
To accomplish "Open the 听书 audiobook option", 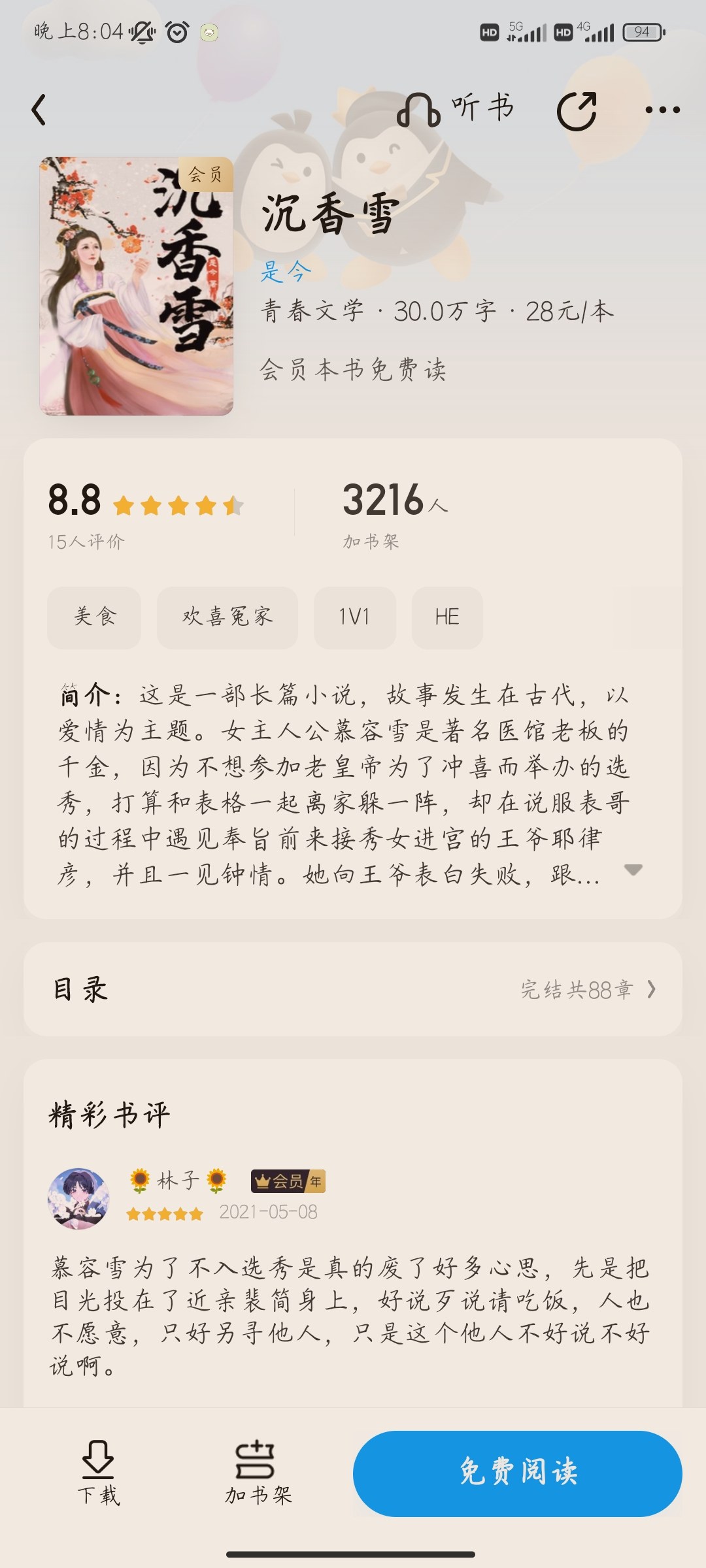I will point(456,109).
